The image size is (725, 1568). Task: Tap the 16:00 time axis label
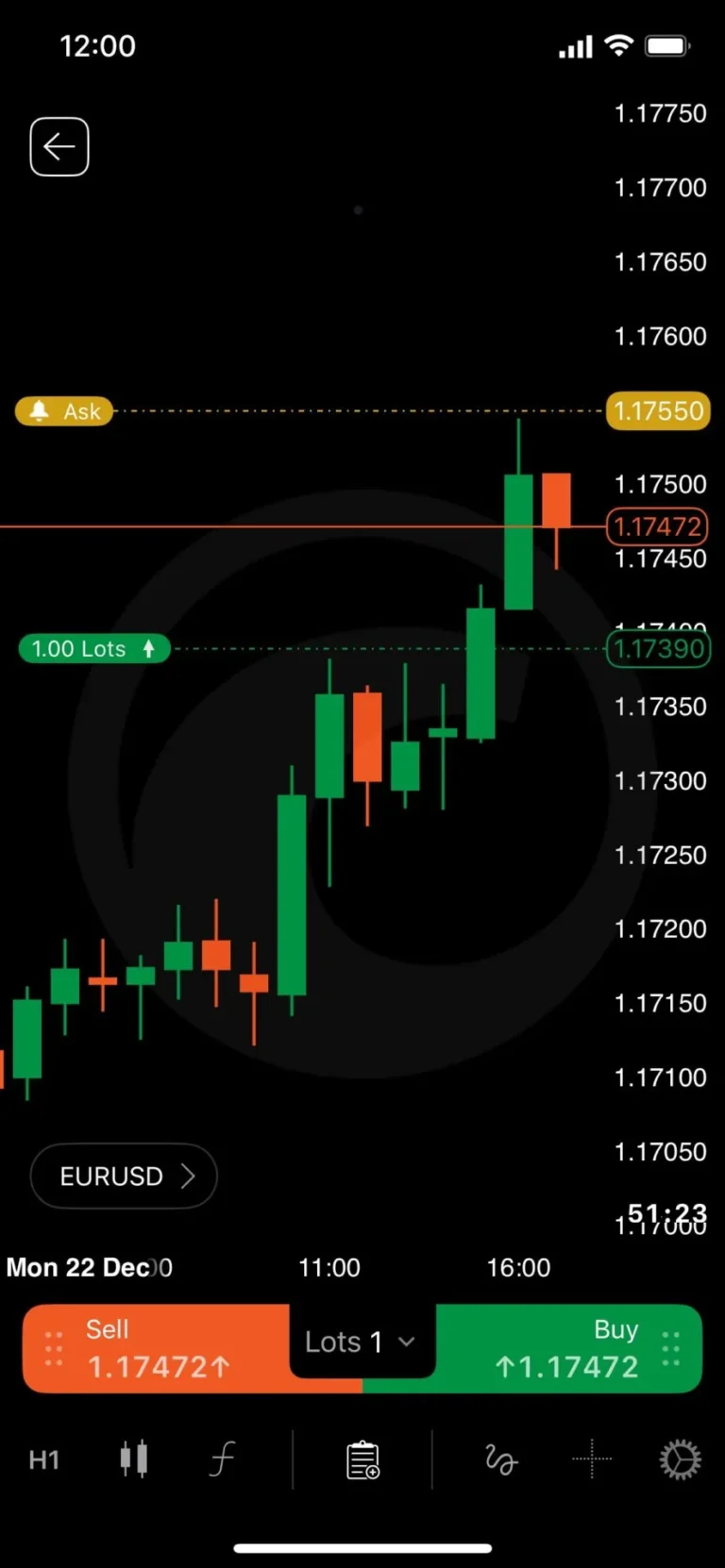(518, 1267)
